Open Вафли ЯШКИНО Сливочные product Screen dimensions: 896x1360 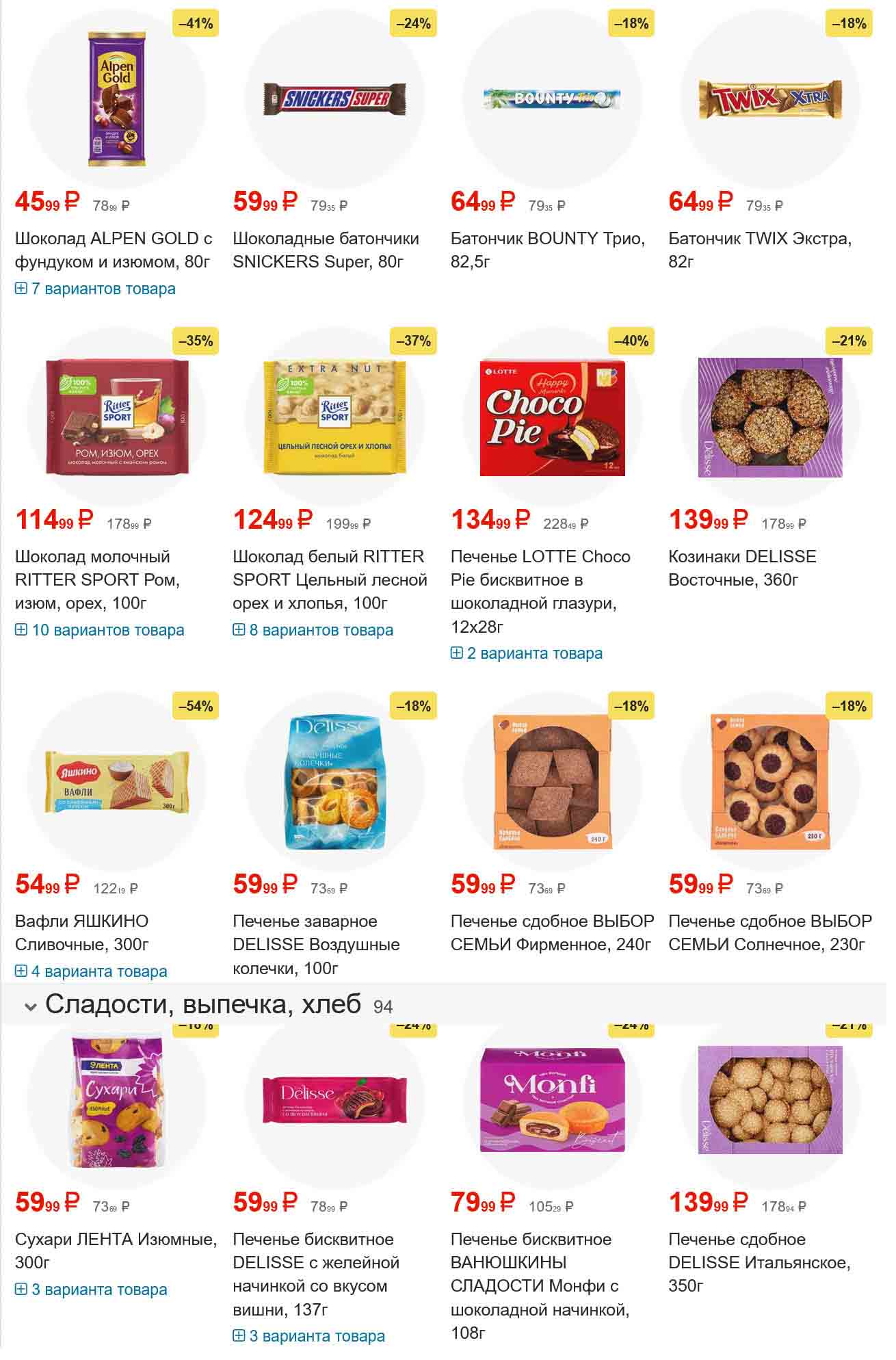(82, 933)
